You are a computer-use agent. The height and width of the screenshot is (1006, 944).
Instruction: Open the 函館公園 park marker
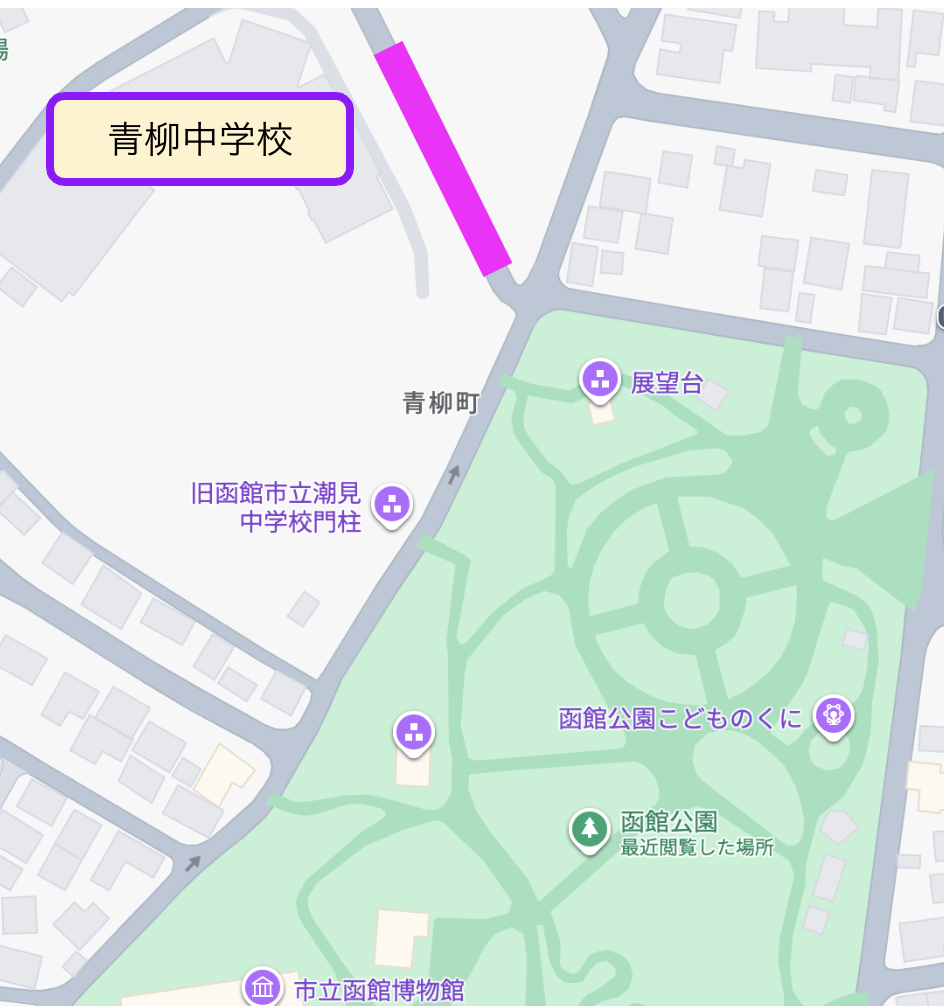point(590,829)
